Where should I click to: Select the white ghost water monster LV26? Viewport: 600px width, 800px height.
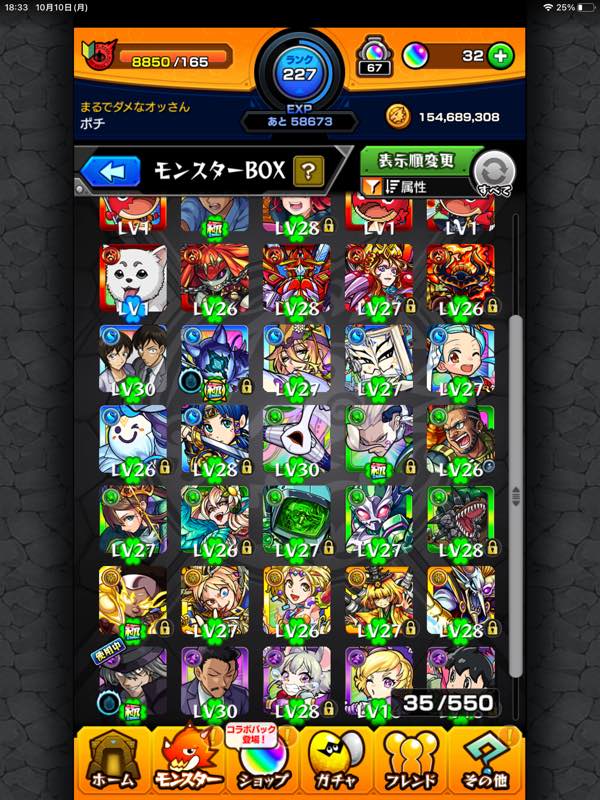(133, 439)
